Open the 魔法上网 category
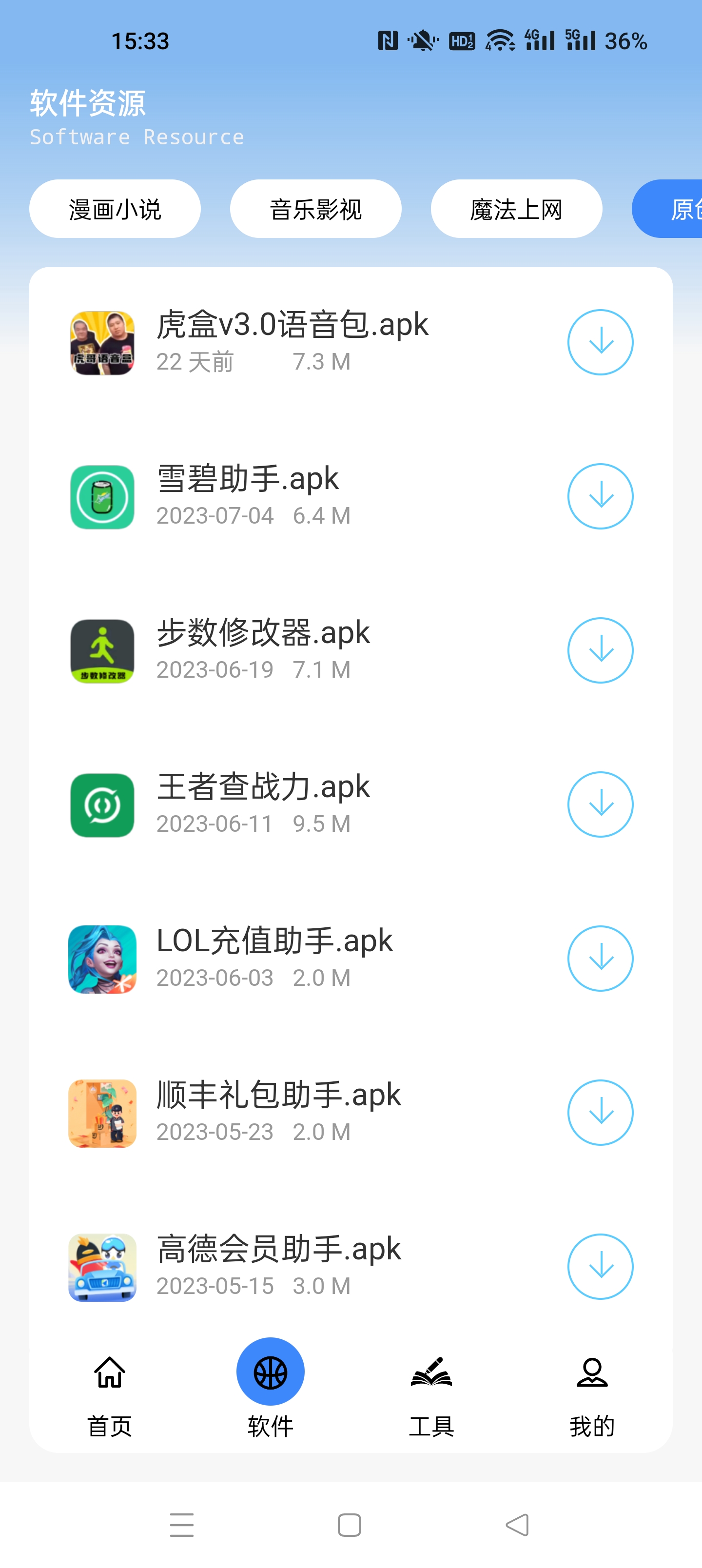Screen dimensions: 702x1568 516,209
